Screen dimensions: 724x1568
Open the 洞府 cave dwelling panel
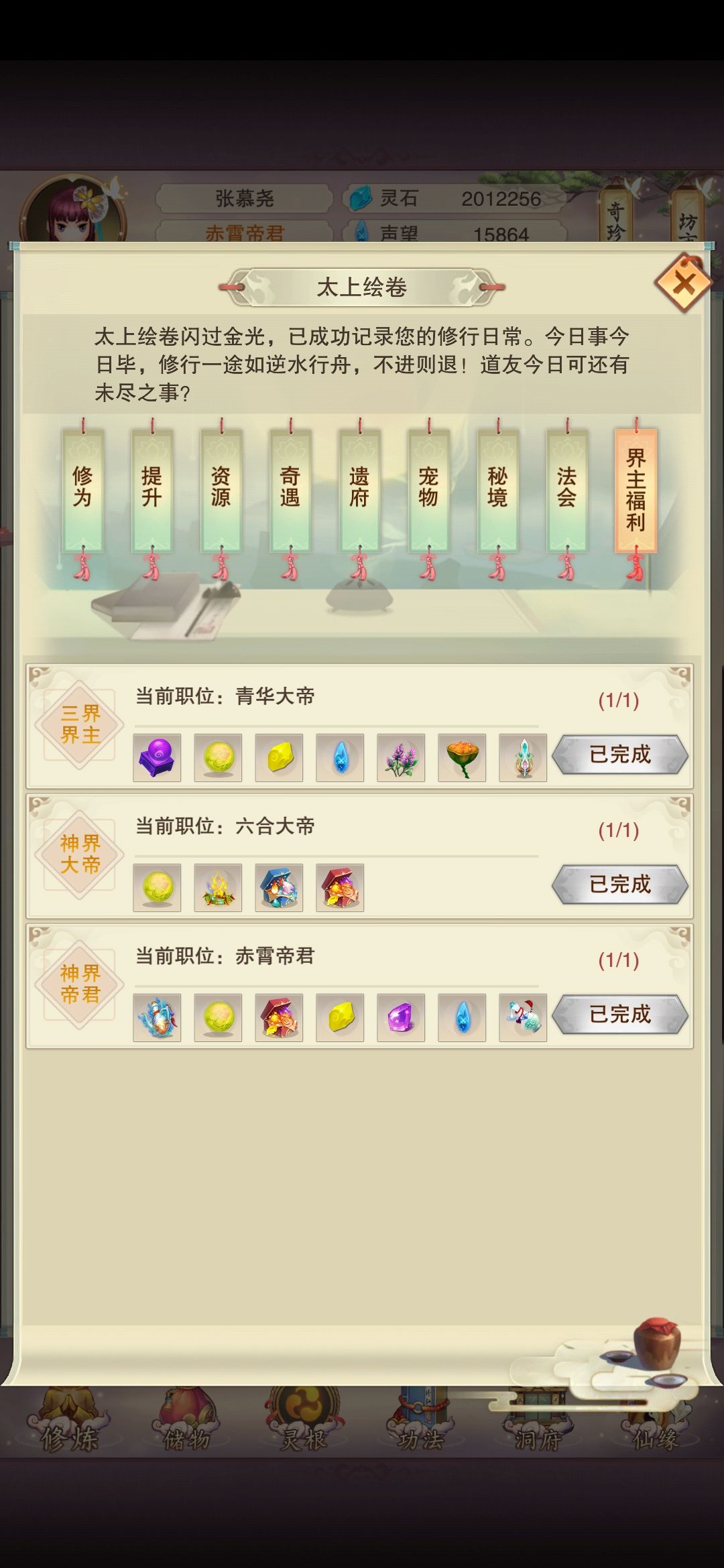point(540,1431)
